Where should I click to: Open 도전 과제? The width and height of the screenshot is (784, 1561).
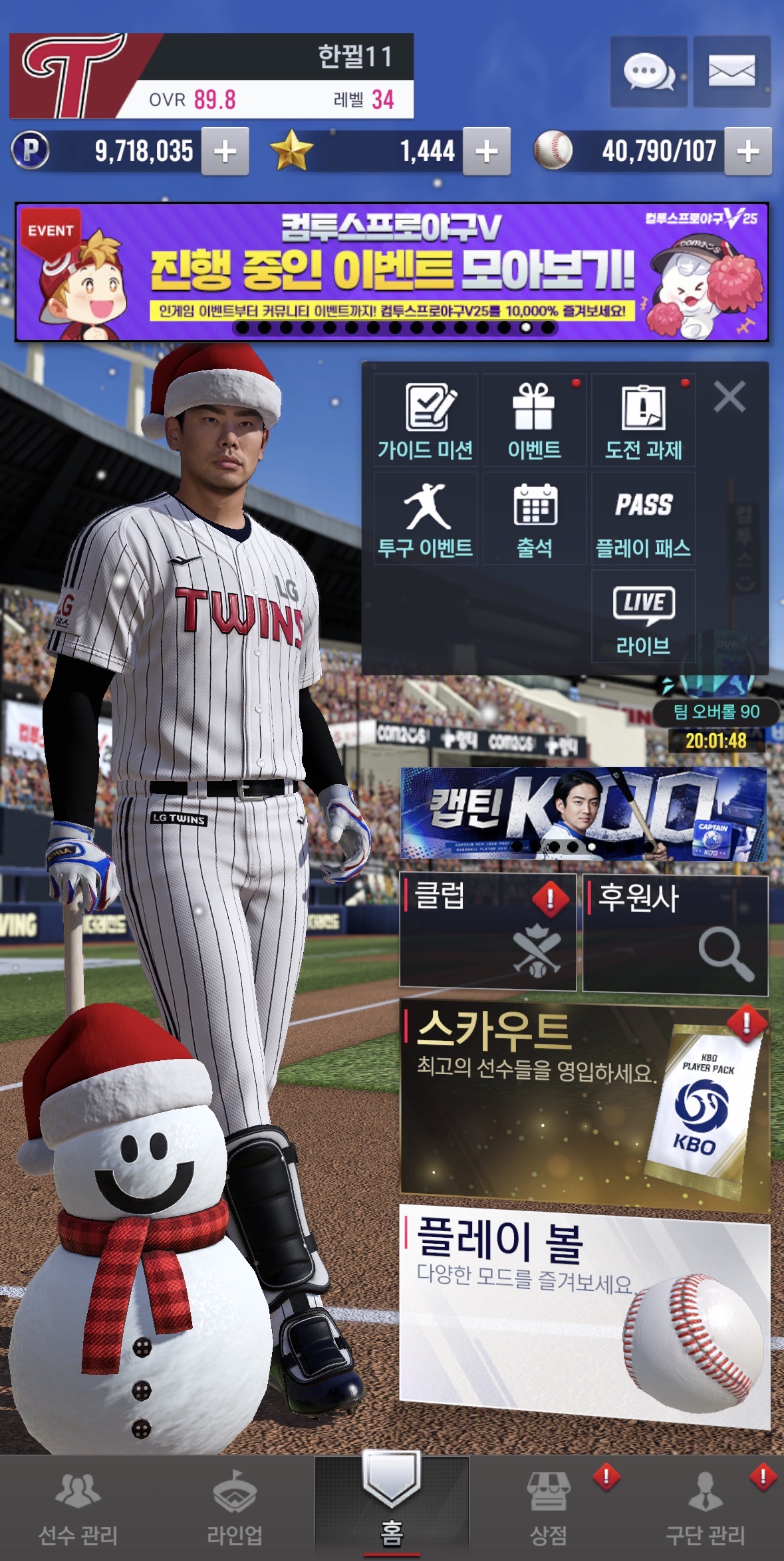coord(643,420)
